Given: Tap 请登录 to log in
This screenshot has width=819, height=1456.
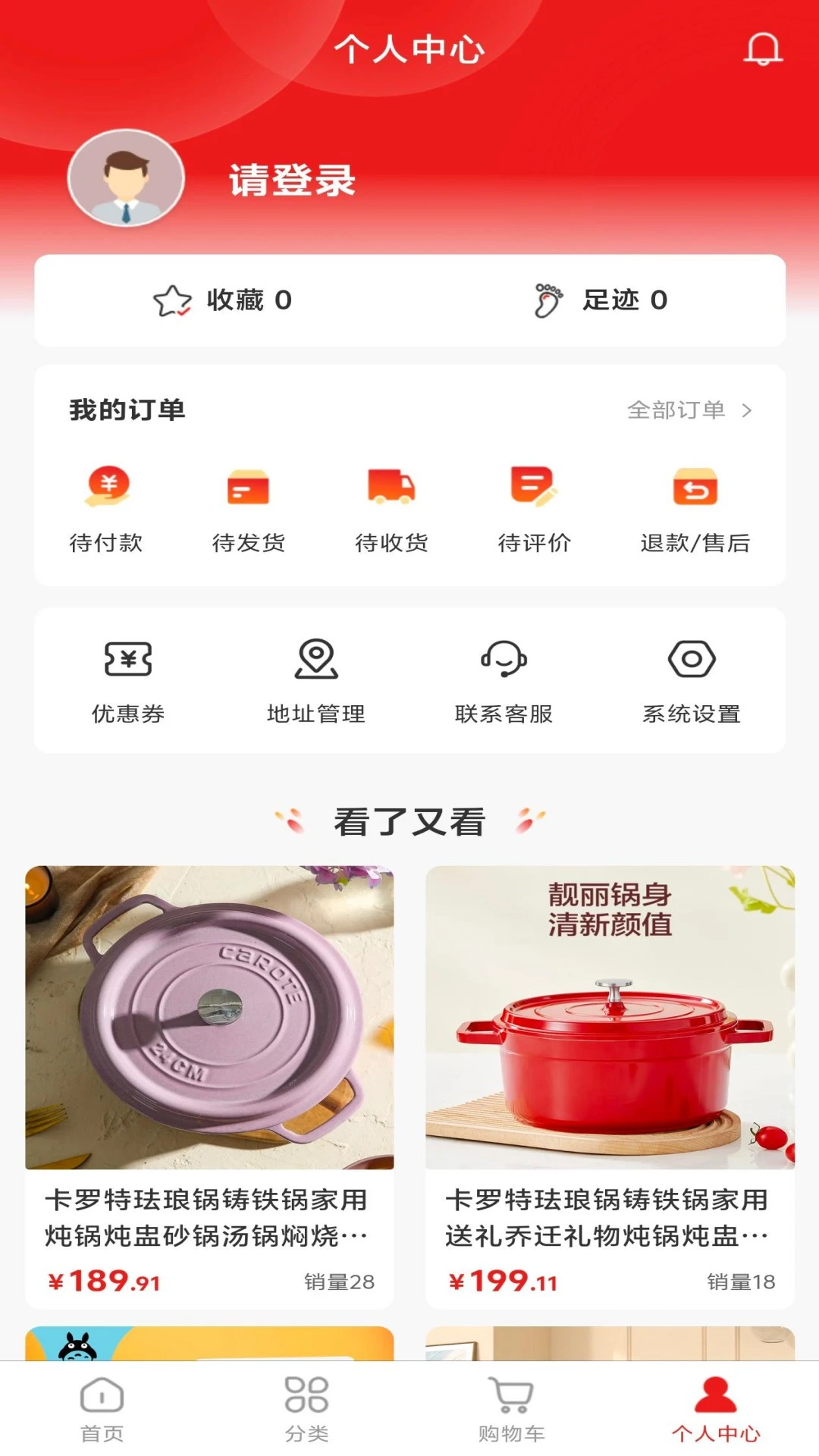Looking at the screenshot, I should coord(292,182).
